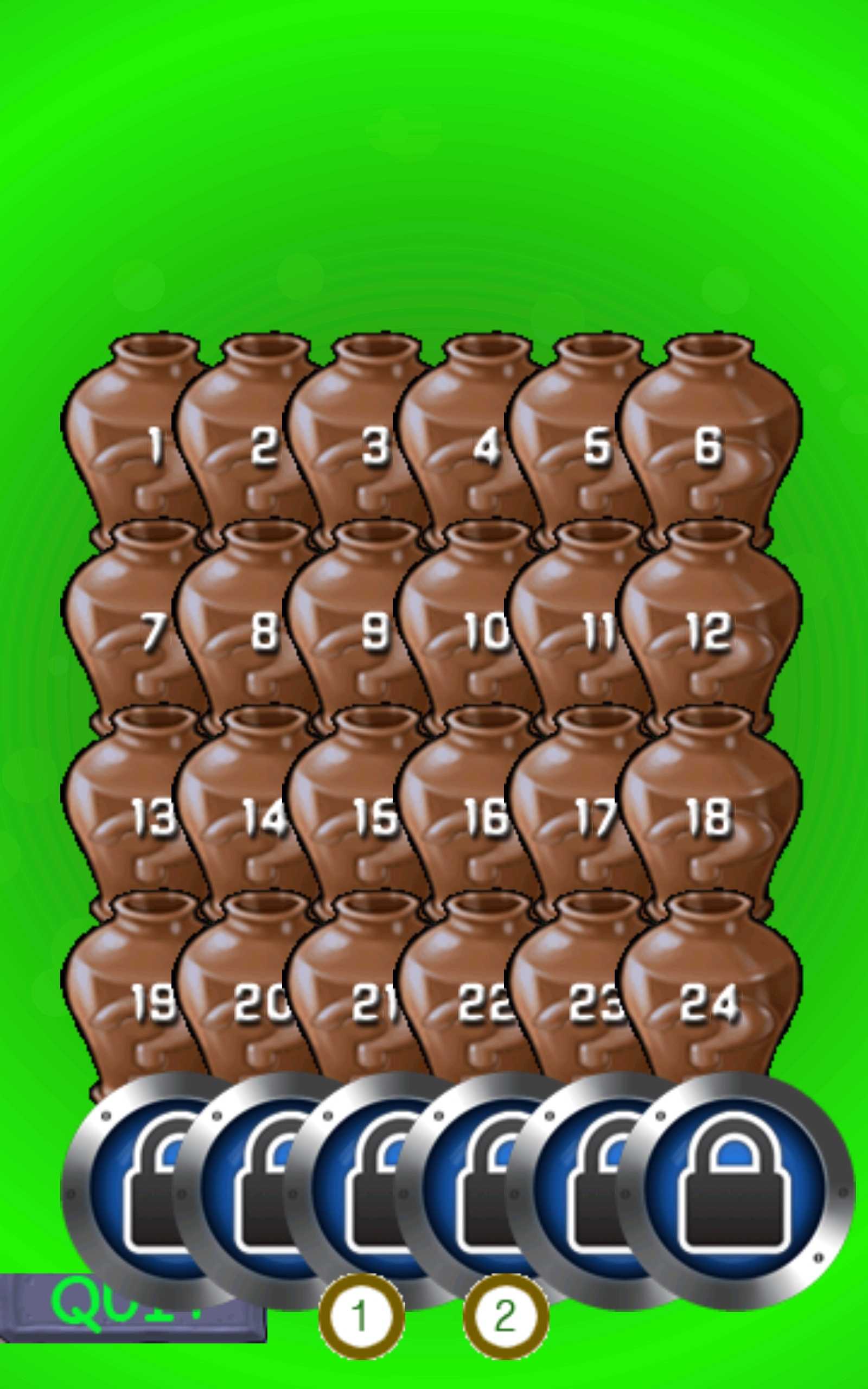Open pot number 18
The width and height of the screenshot is (868, 1389).
[x=709, y=816]
